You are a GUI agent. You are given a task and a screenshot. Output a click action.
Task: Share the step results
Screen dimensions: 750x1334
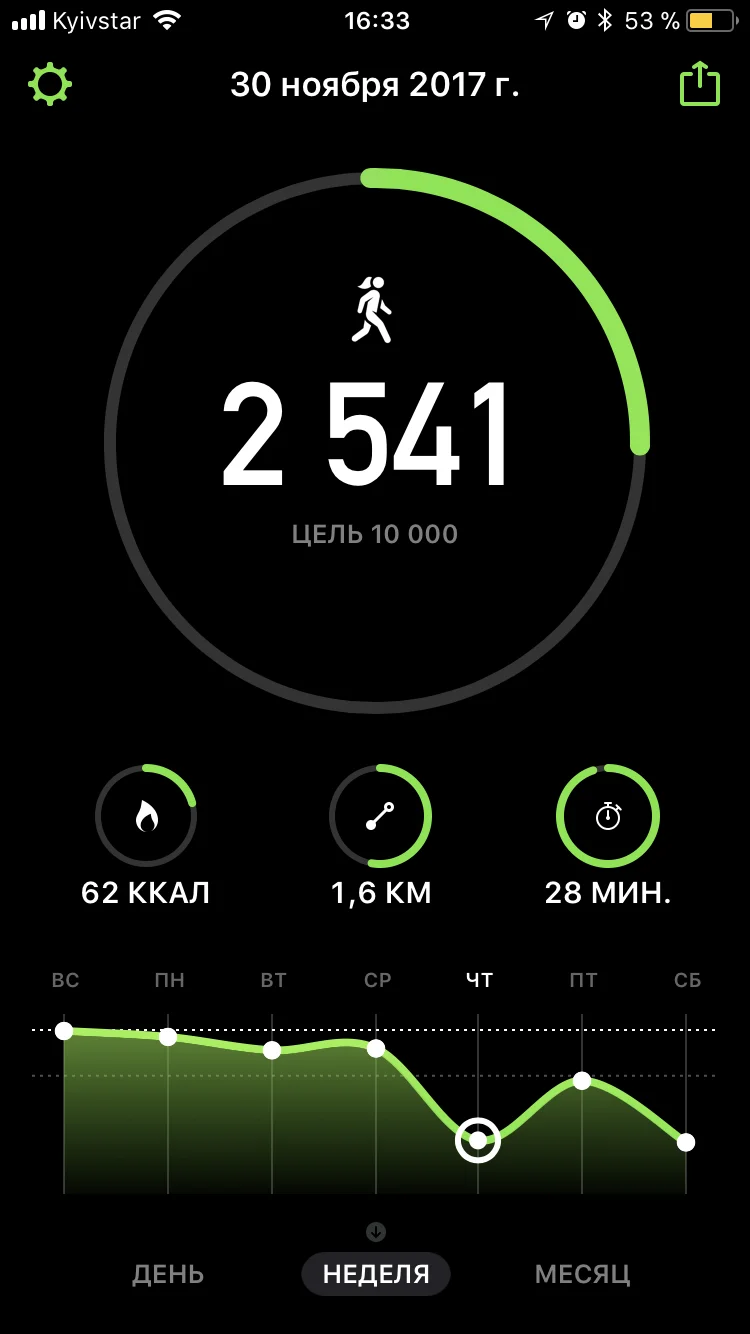699,85
